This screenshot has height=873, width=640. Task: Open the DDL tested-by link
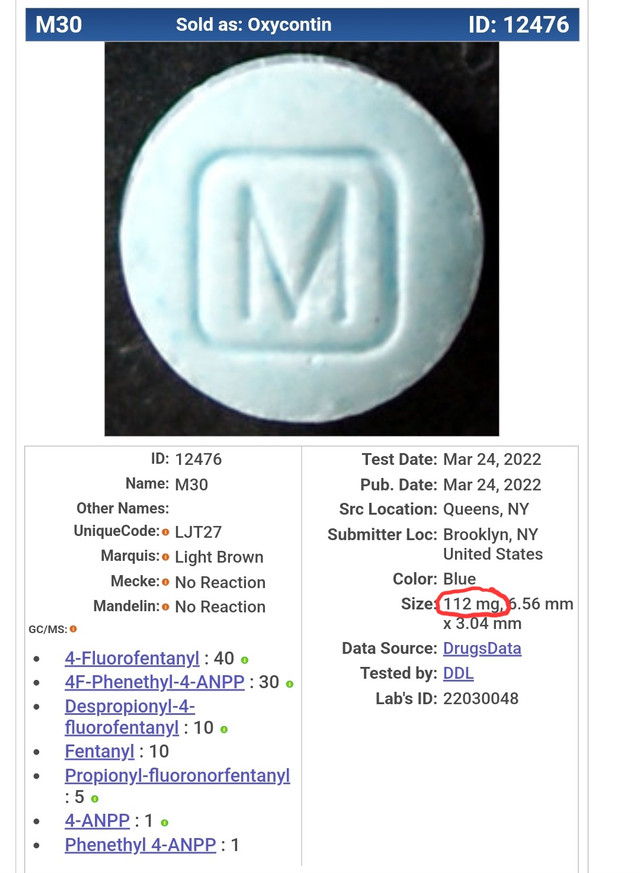click(x=458, y=673)
